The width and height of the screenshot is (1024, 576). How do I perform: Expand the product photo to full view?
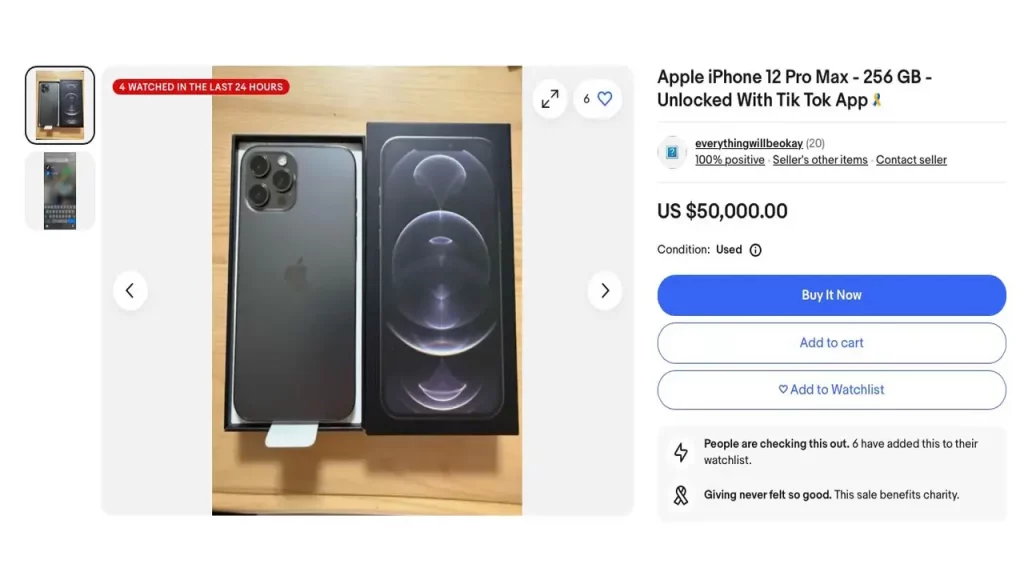550,99
